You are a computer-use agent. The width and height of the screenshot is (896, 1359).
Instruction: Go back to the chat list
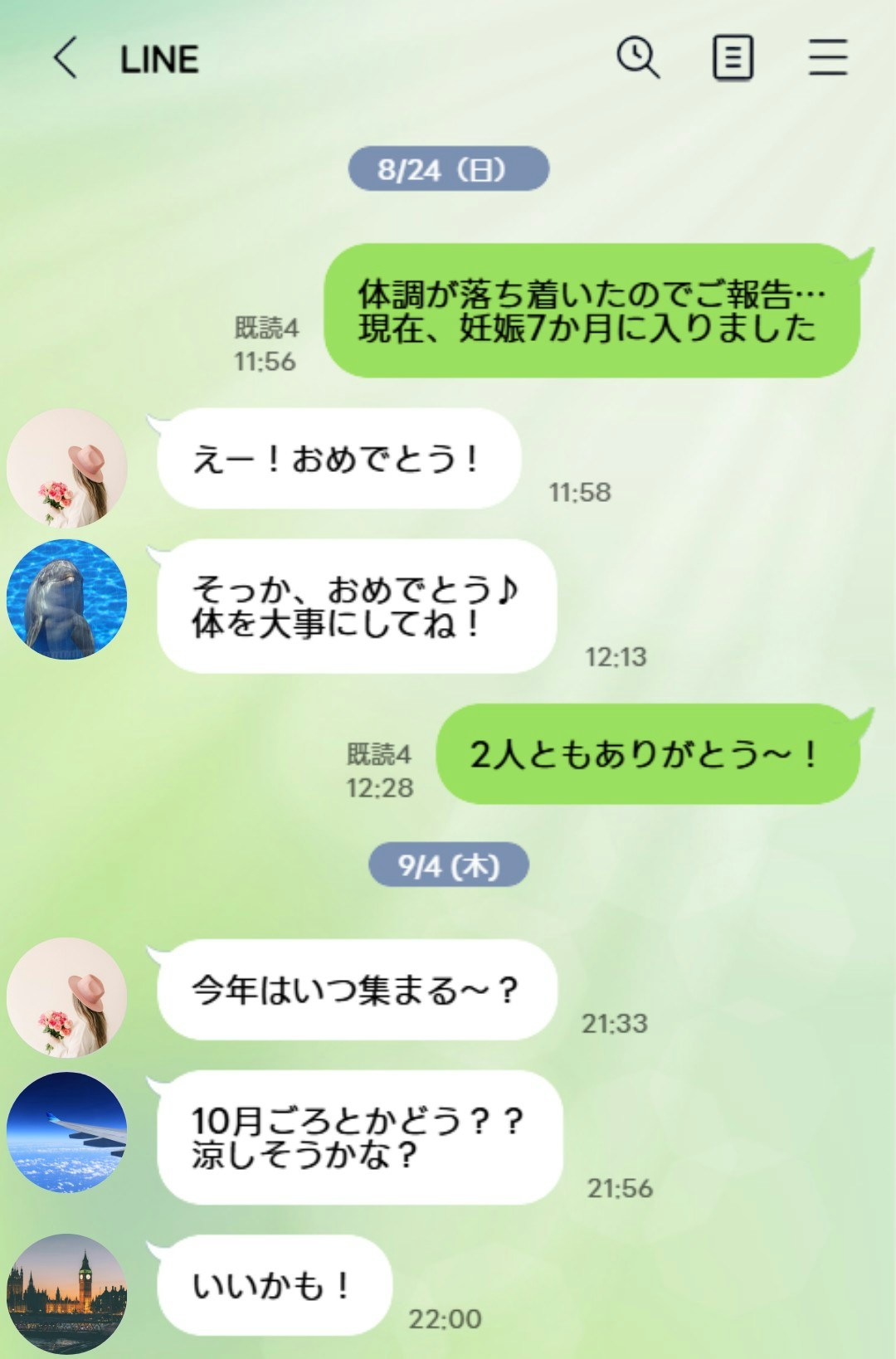65,58
